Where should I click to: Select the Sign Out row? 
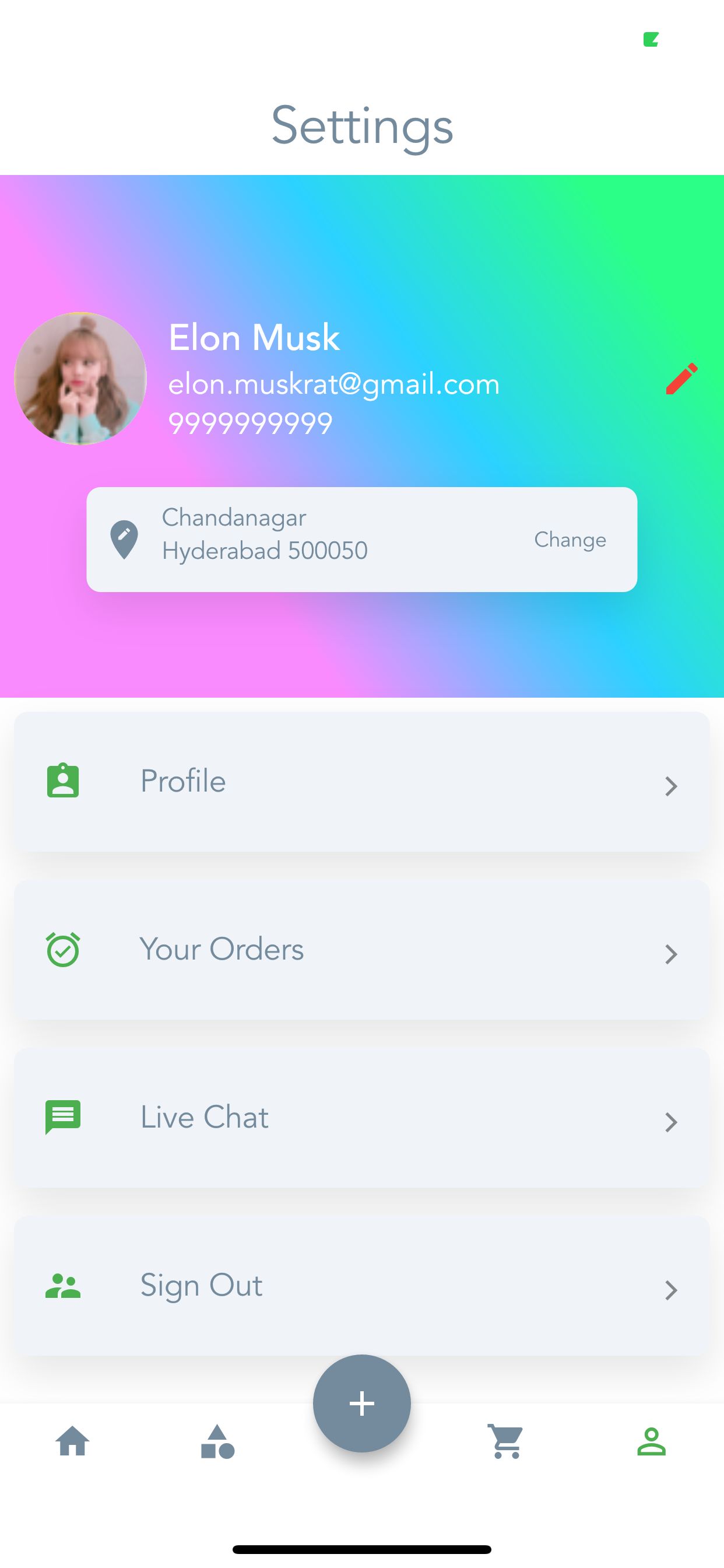361,1286
